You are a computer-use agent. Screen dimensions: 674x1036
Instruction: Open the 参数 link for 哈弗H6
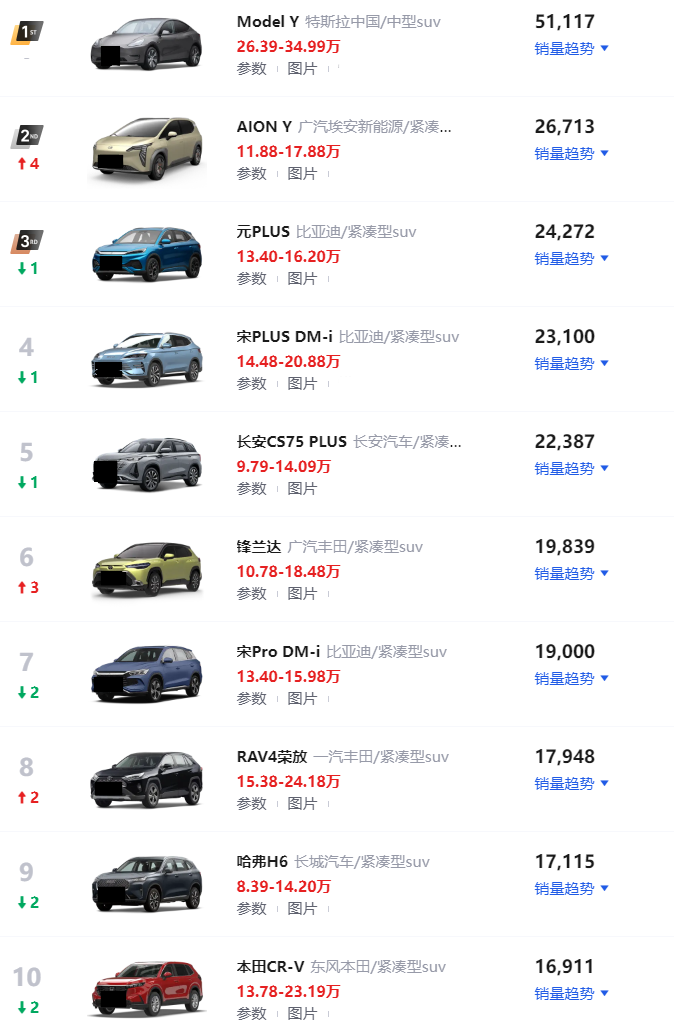pyautogui.click(x=251, y=908)
